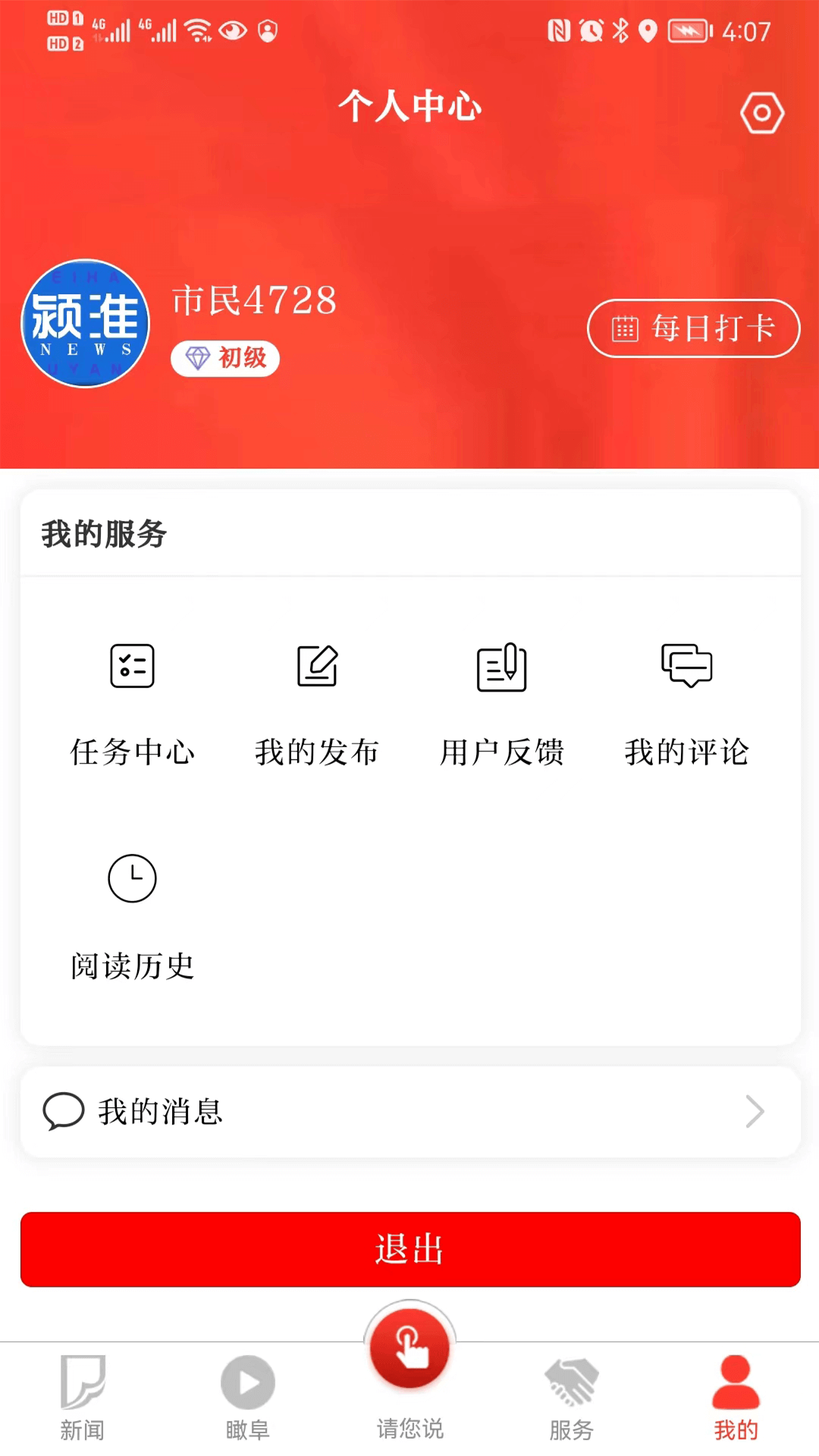Viewport: 819px width, 1456px height.
Task: Open the 瞰阜 video section
Action: (x=246, y=1395)
